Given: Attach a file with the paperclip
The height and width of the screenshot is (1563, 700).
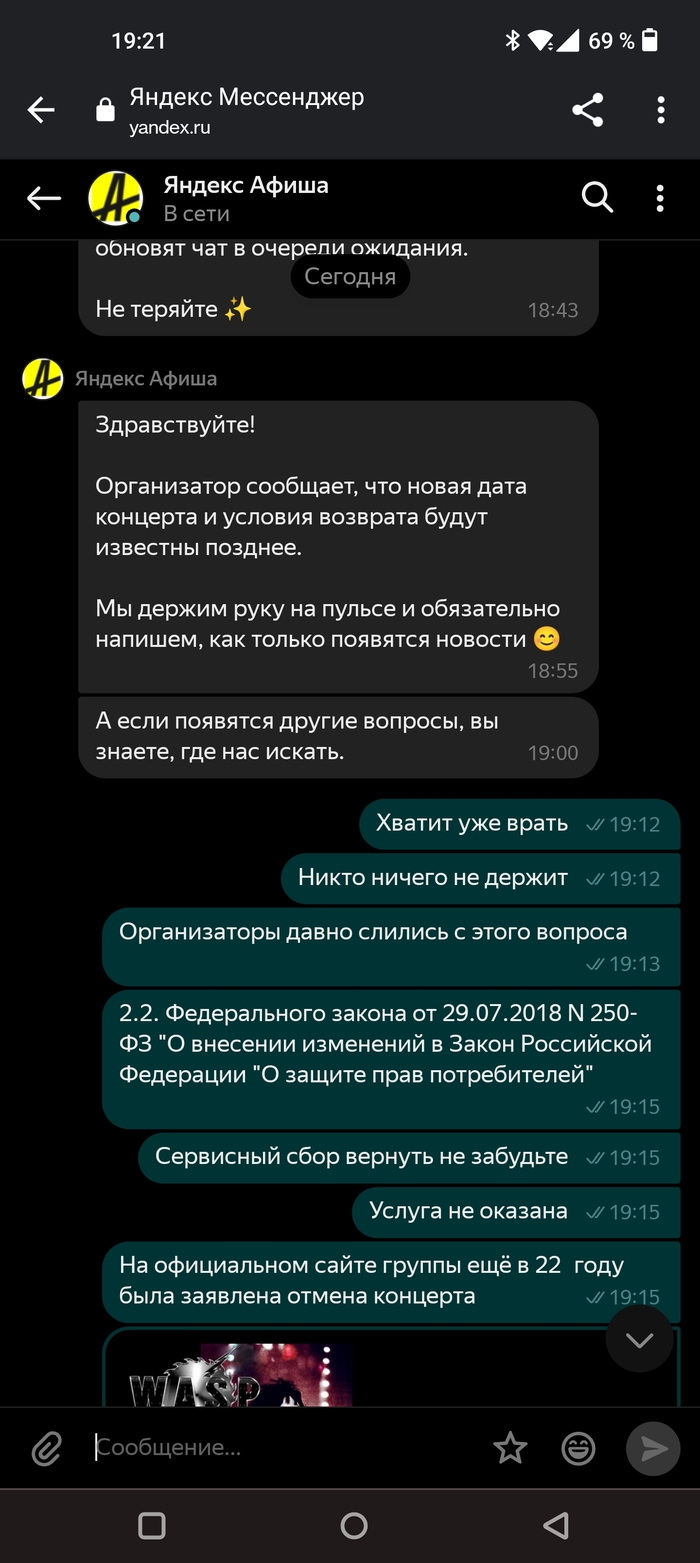Looking at the screenshot, I should [x=46, y=1448].
